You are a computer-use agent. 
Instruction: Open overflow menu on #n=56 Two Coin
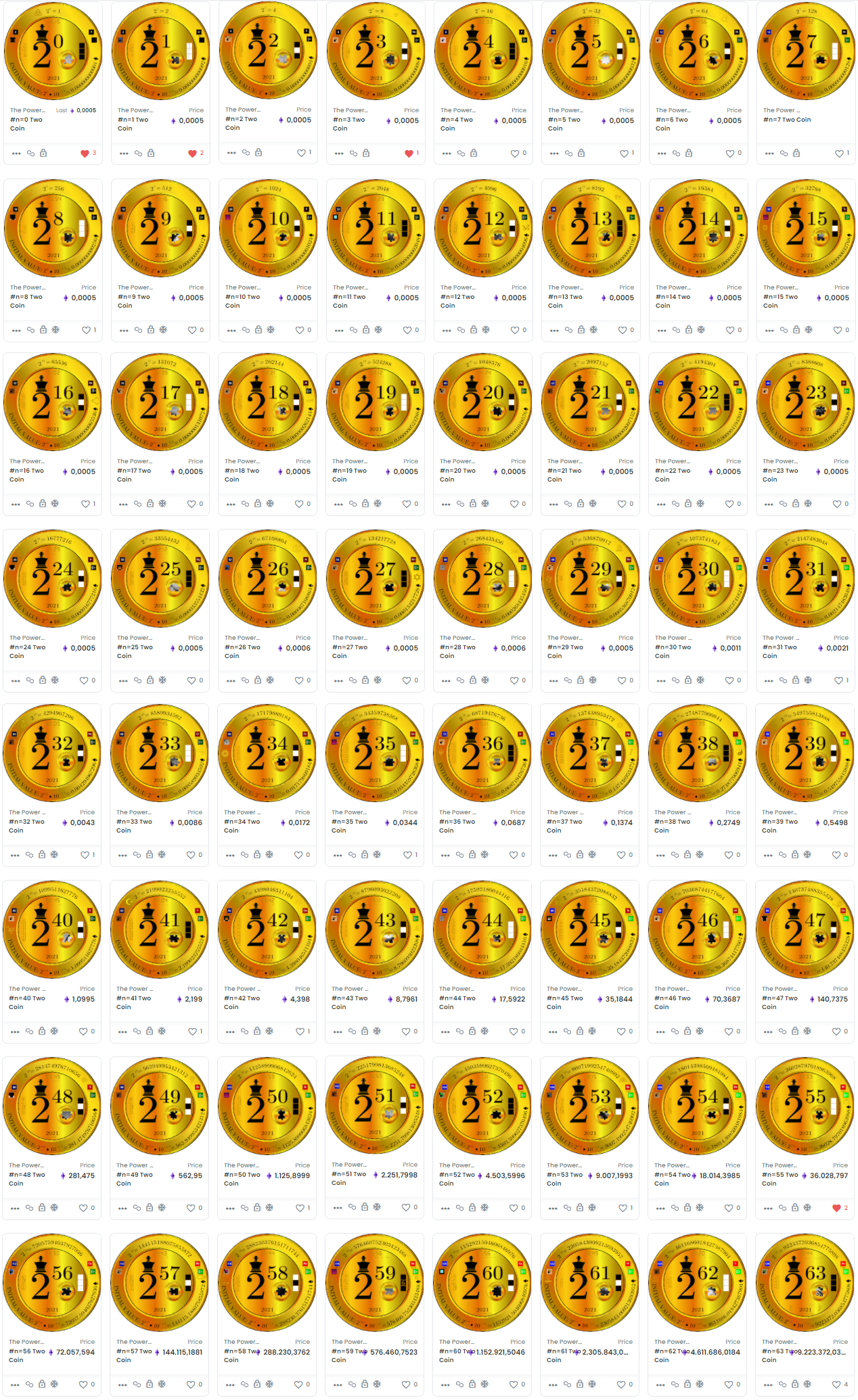(15, 1384)
